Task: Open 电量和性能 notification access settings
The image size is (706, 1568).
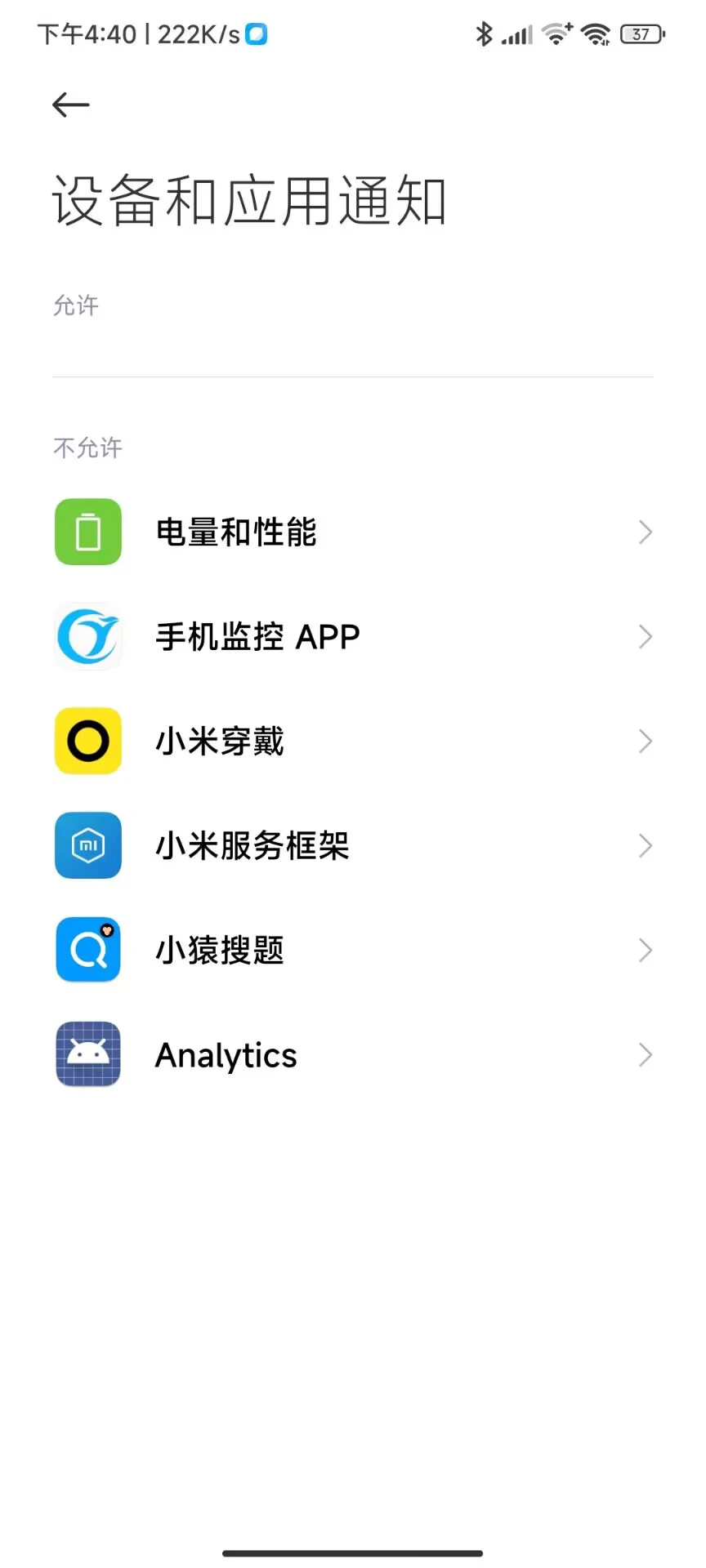Action: click(353, 532)
